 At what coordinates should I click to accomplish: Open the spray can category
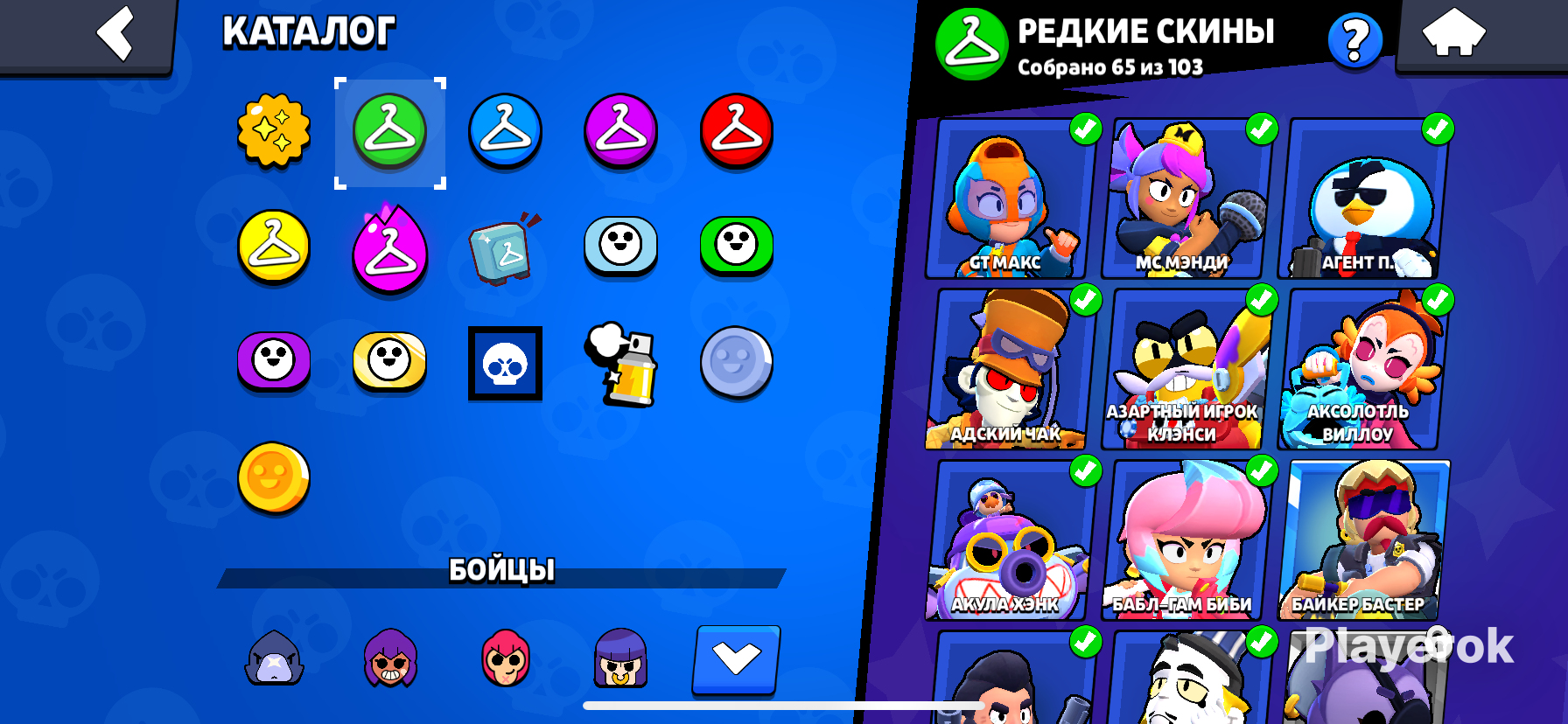[622, 364]
